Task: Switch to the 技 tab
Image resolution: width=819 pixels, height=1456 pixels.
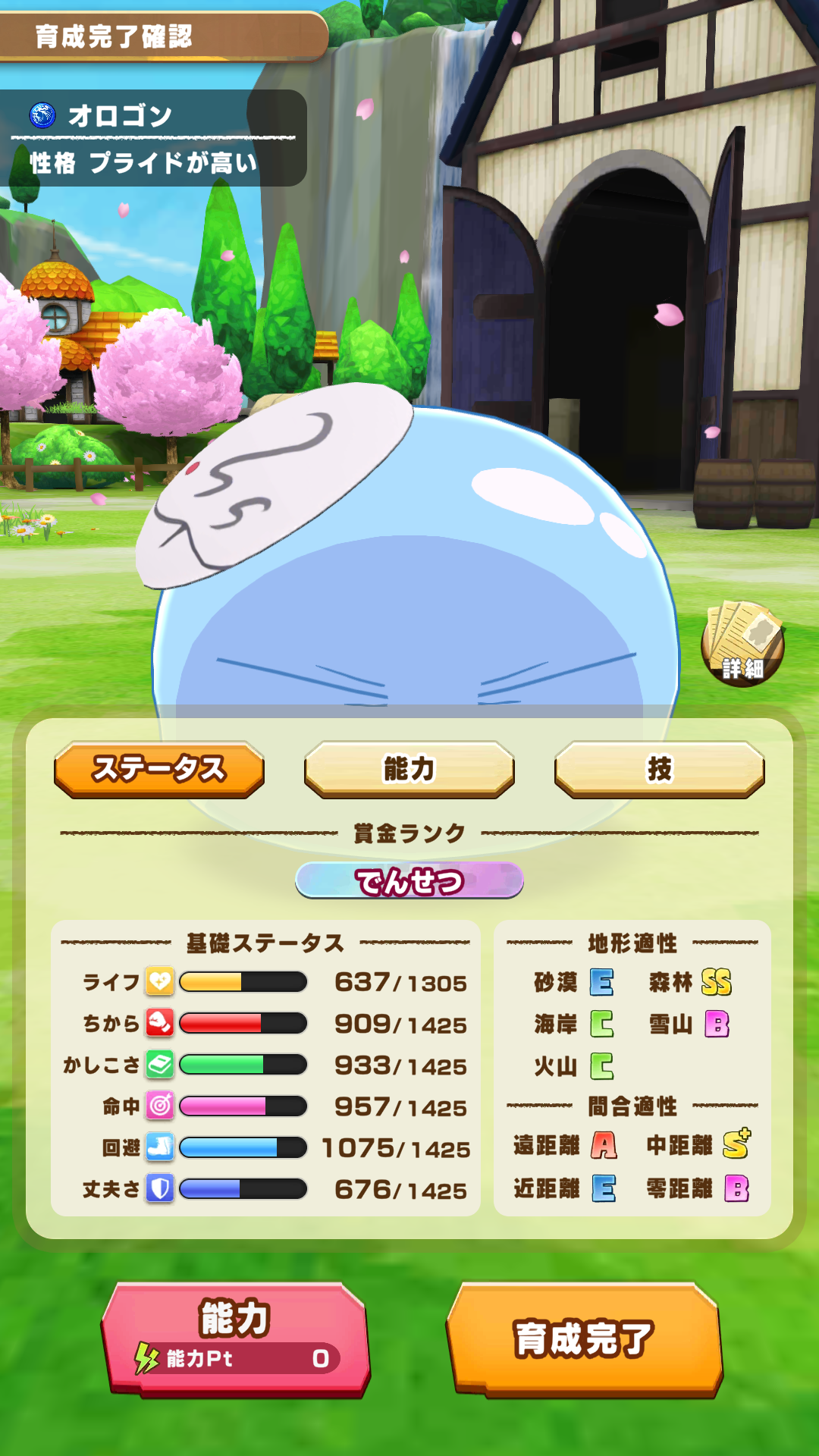Action: click(x=659, y=769)
